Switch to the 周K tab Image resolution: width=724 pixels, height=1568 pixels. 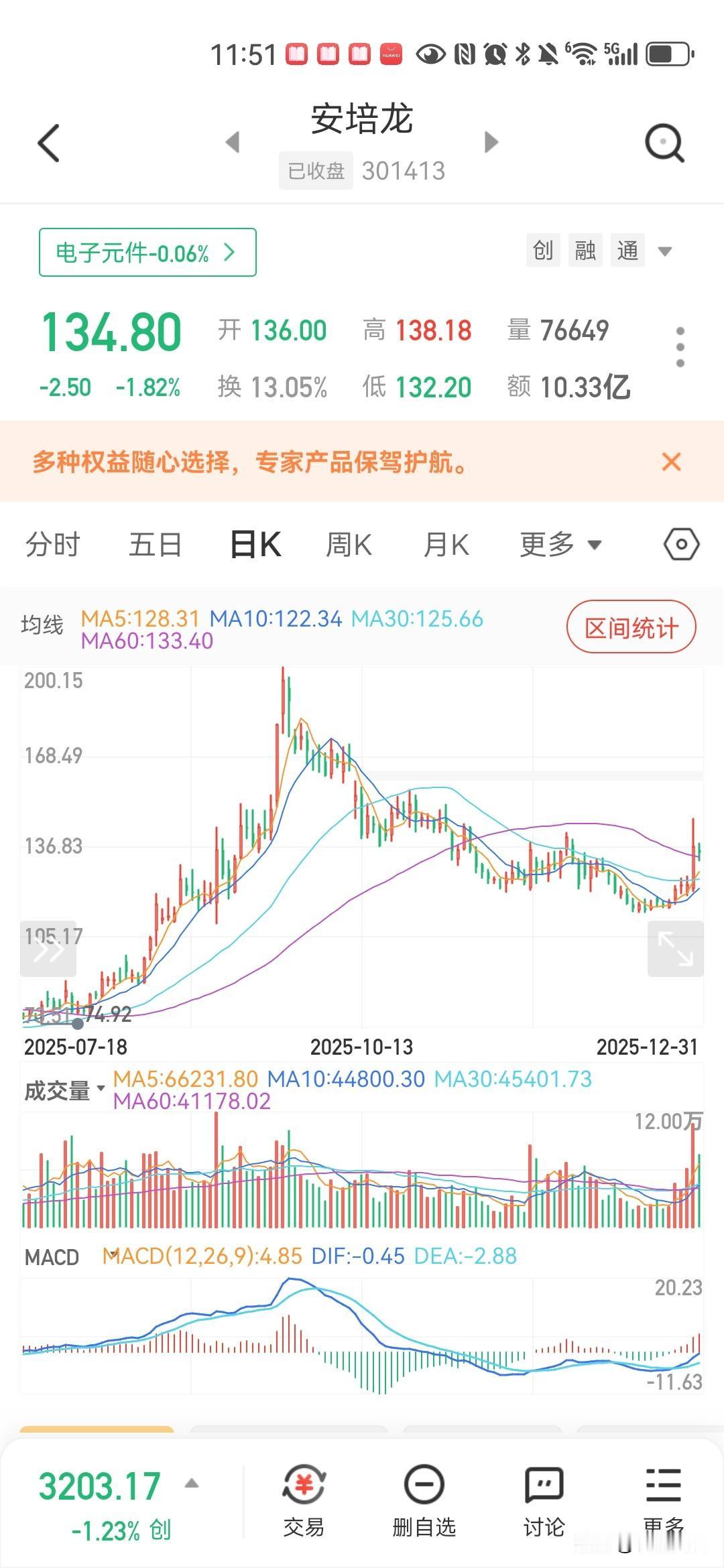(x=349, y=544)
